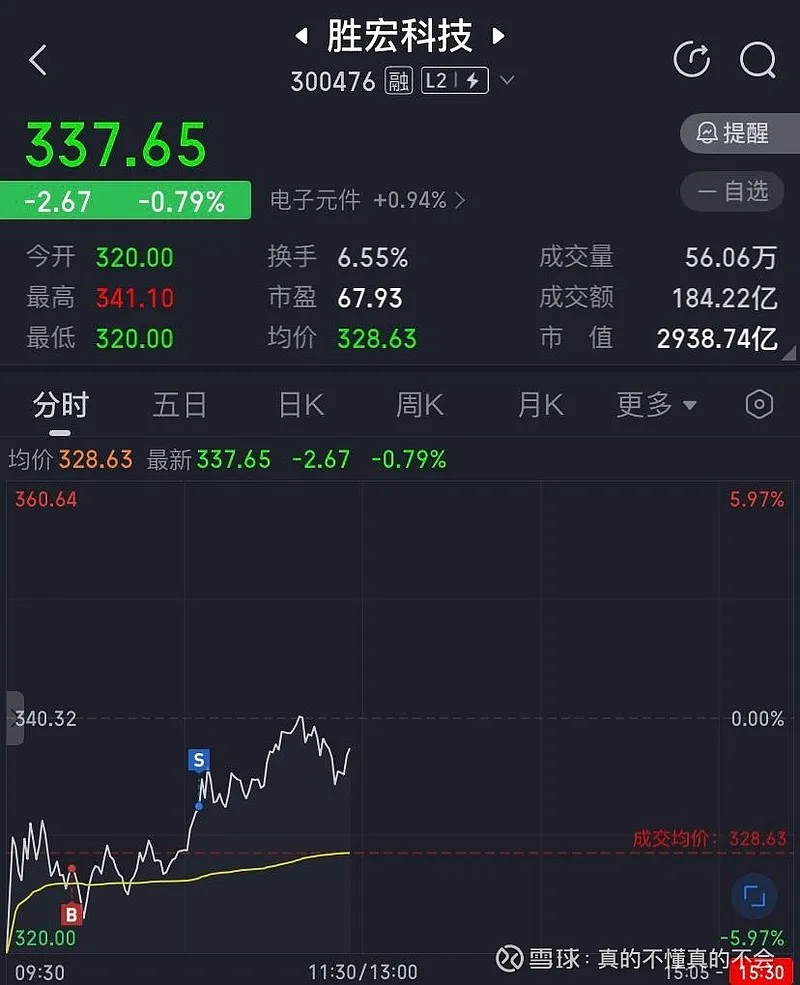
Task: Expand the chart to full screen
Action: [754, 895]
